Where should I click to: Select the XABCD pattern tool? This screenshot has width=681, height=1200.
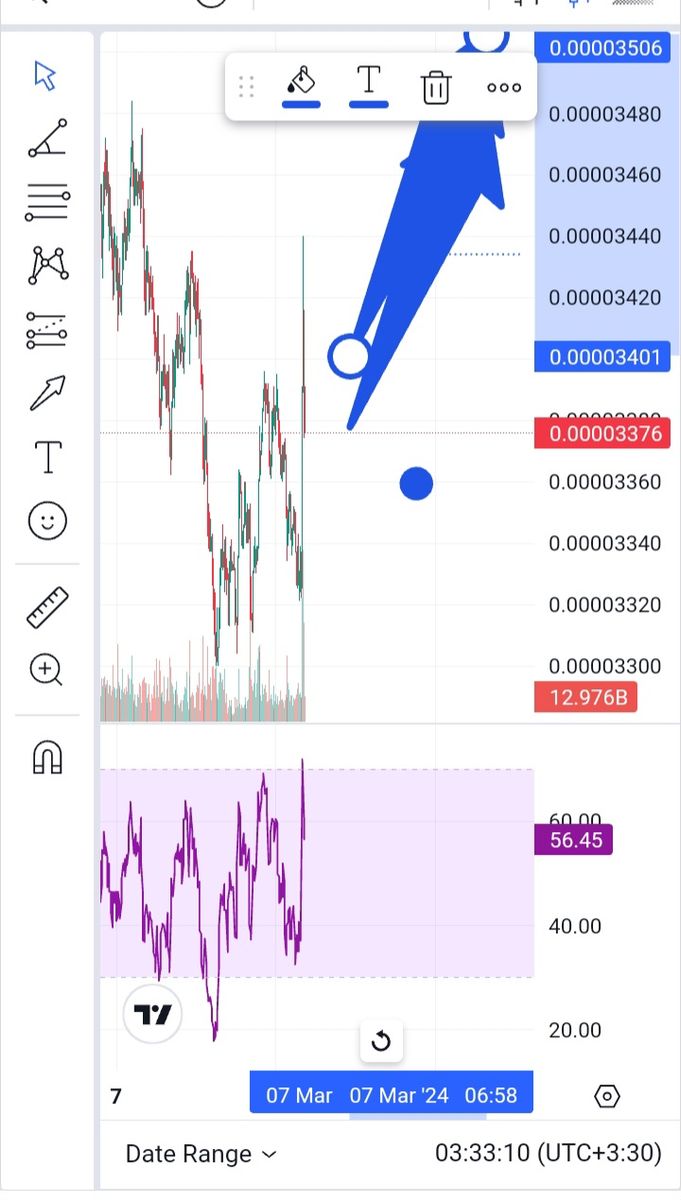coord(47,265)
